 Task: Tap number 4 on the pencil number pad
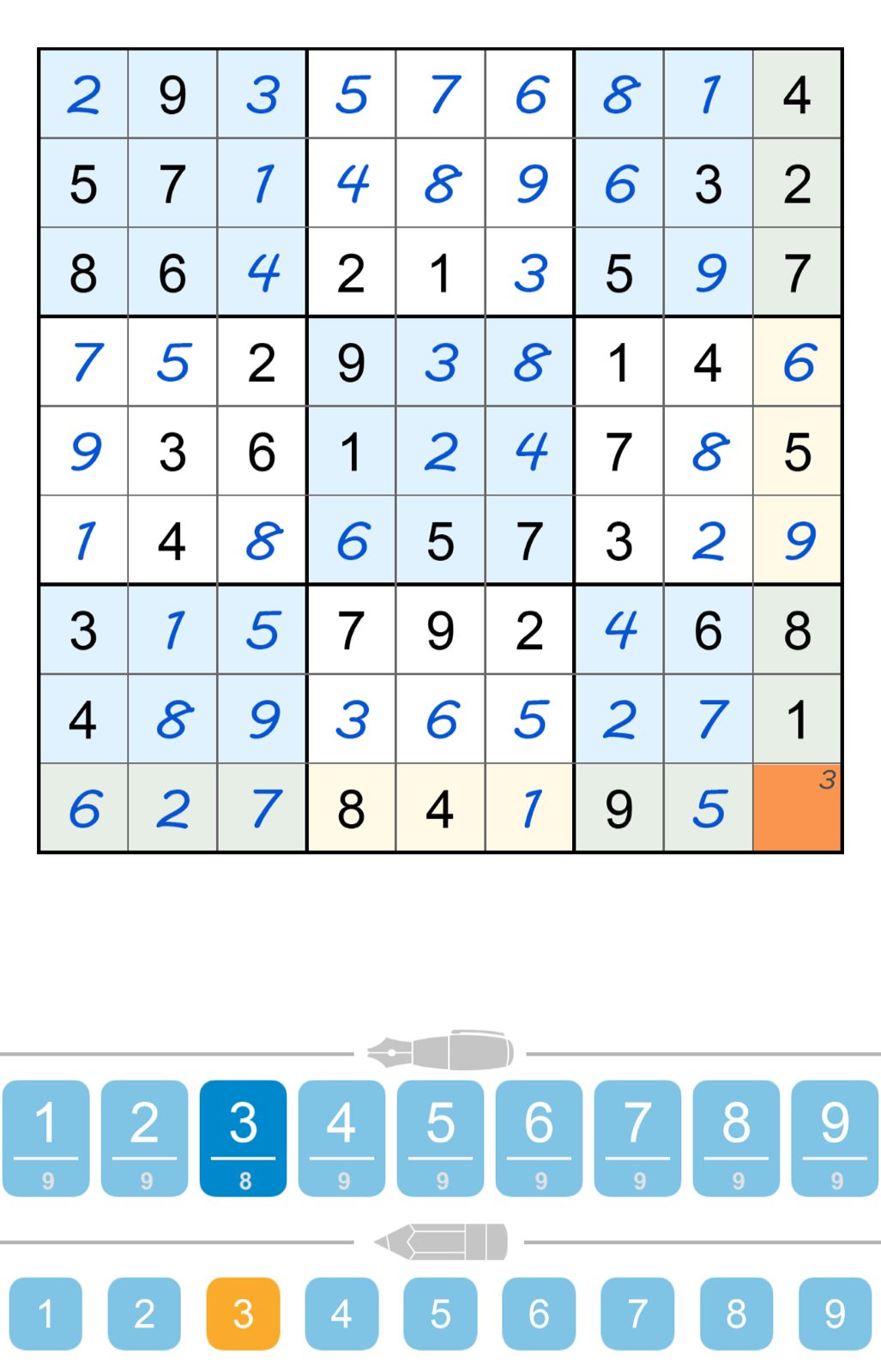click(342, 1315)
